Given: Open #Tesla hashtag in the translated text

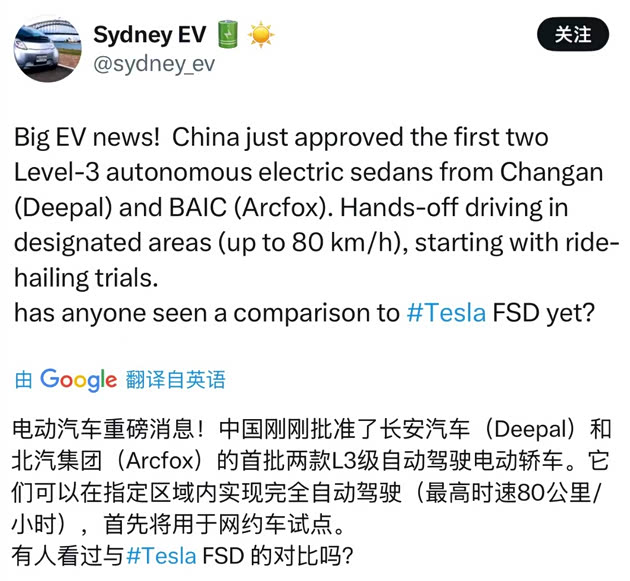Looking at the screenshot, I should pos(166,557).
